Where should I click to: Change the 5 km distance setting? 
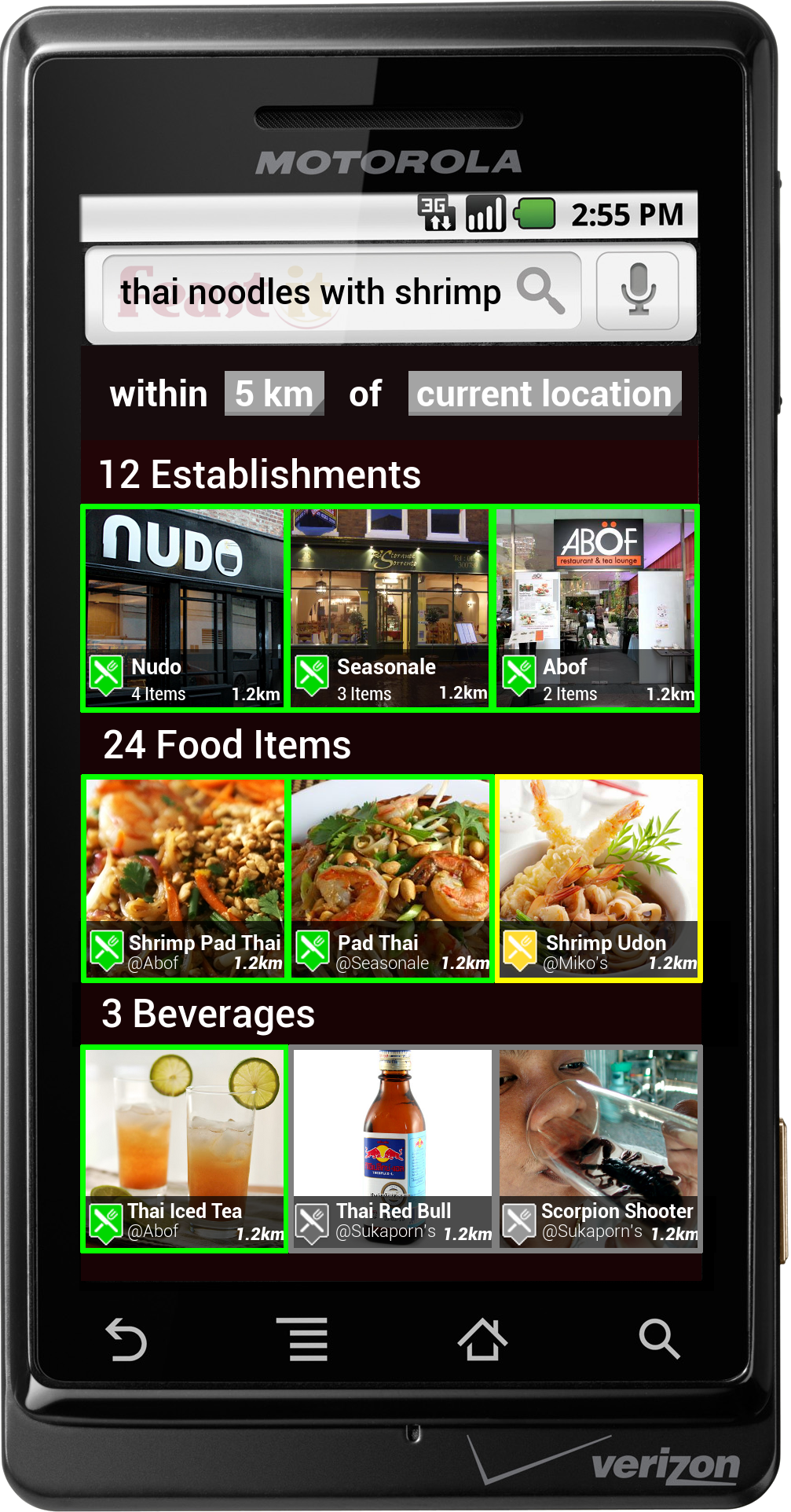pos(274,393)
